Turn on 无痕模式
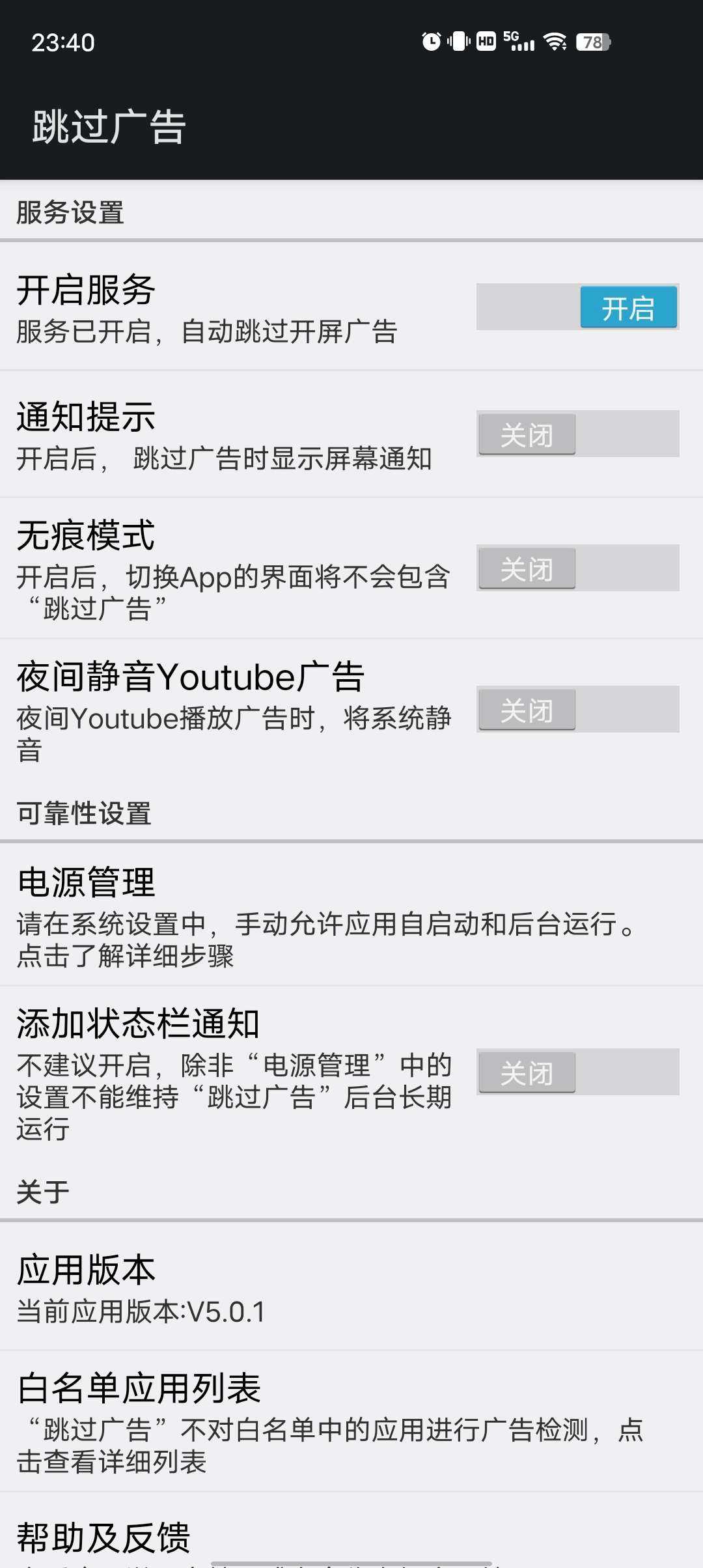The width and height of the screenshot is (703, 1568). click(577, 568)
